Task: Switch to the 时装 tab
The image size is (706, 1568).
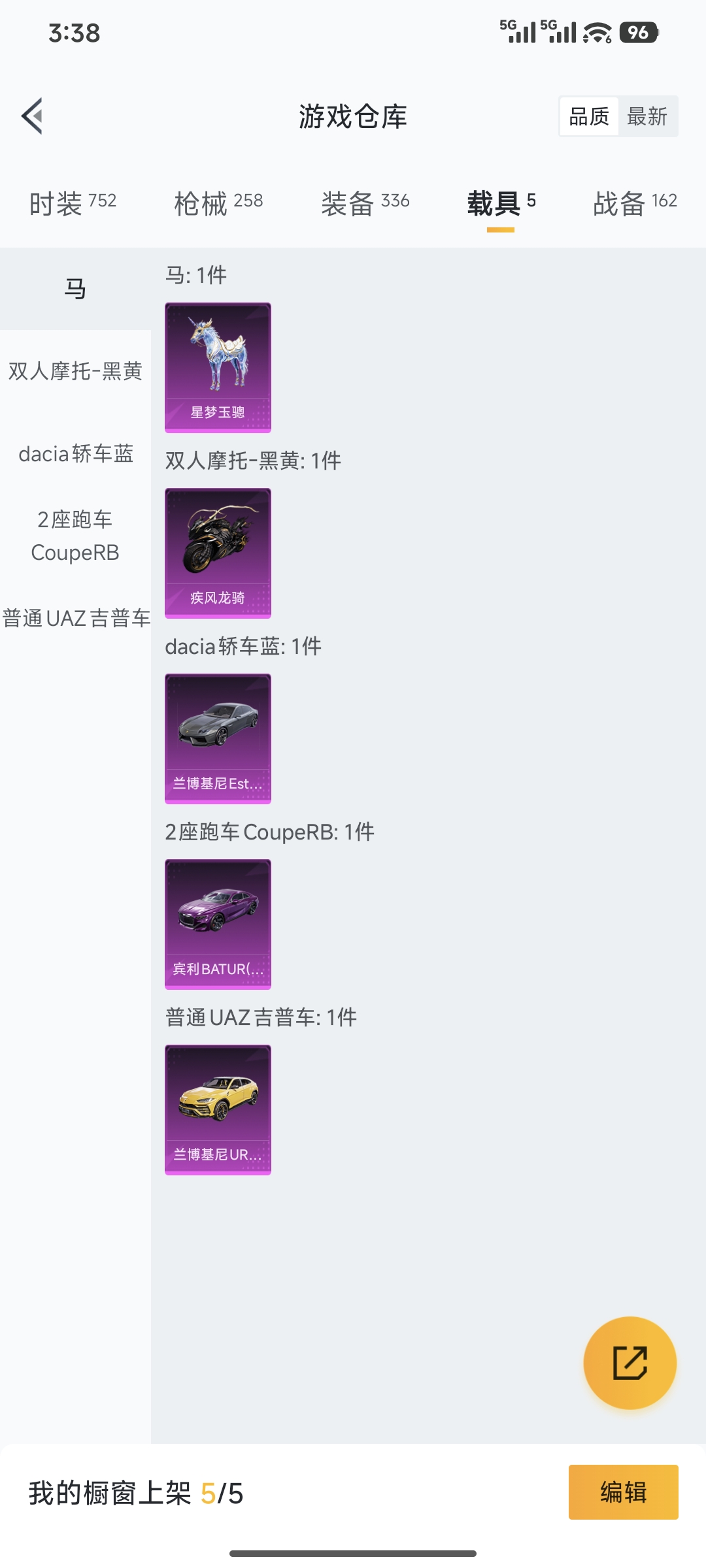Action: 73,203
